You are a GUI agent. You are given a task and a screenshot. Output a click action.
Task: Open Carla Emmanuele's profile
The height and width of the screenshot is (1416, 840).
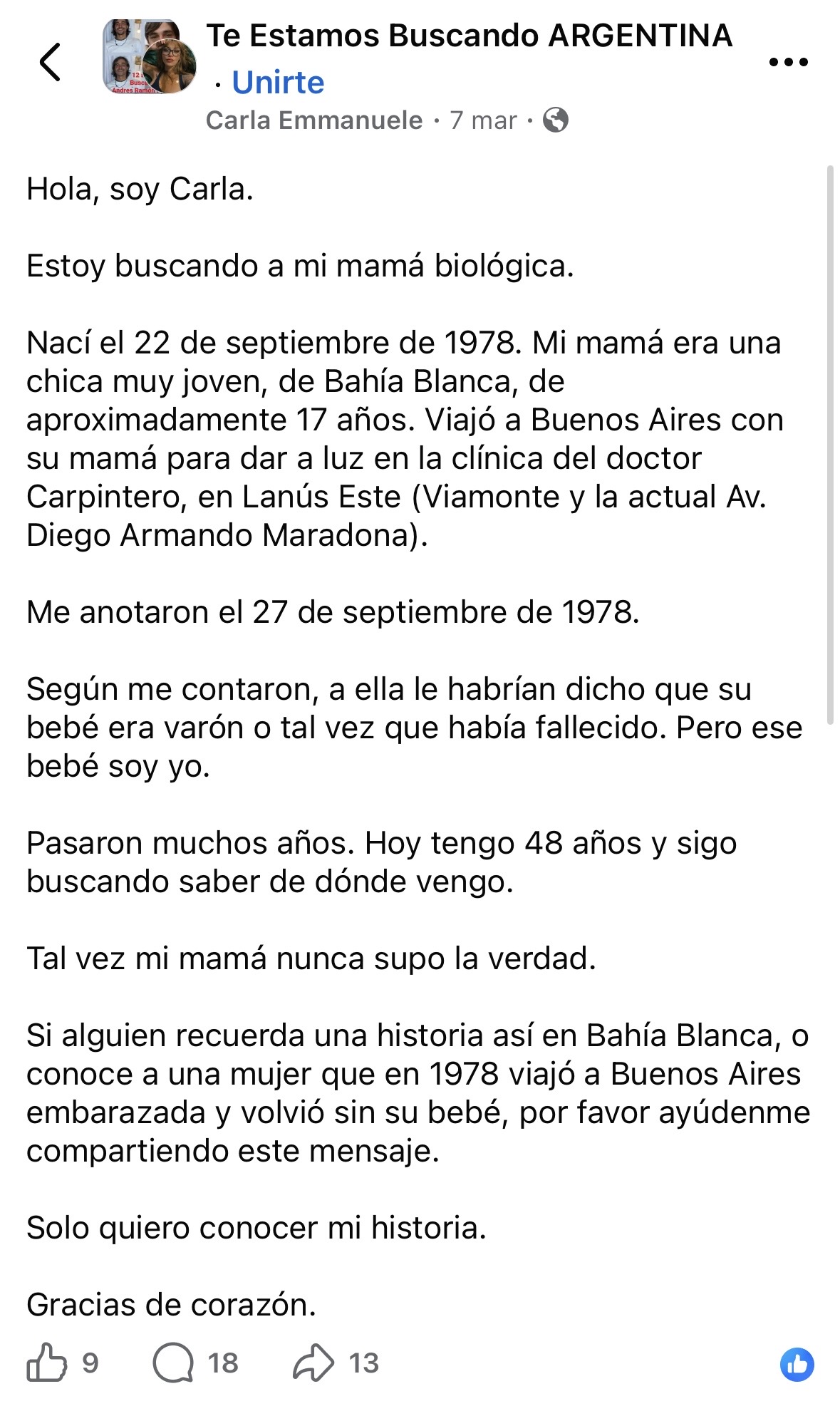313,120
